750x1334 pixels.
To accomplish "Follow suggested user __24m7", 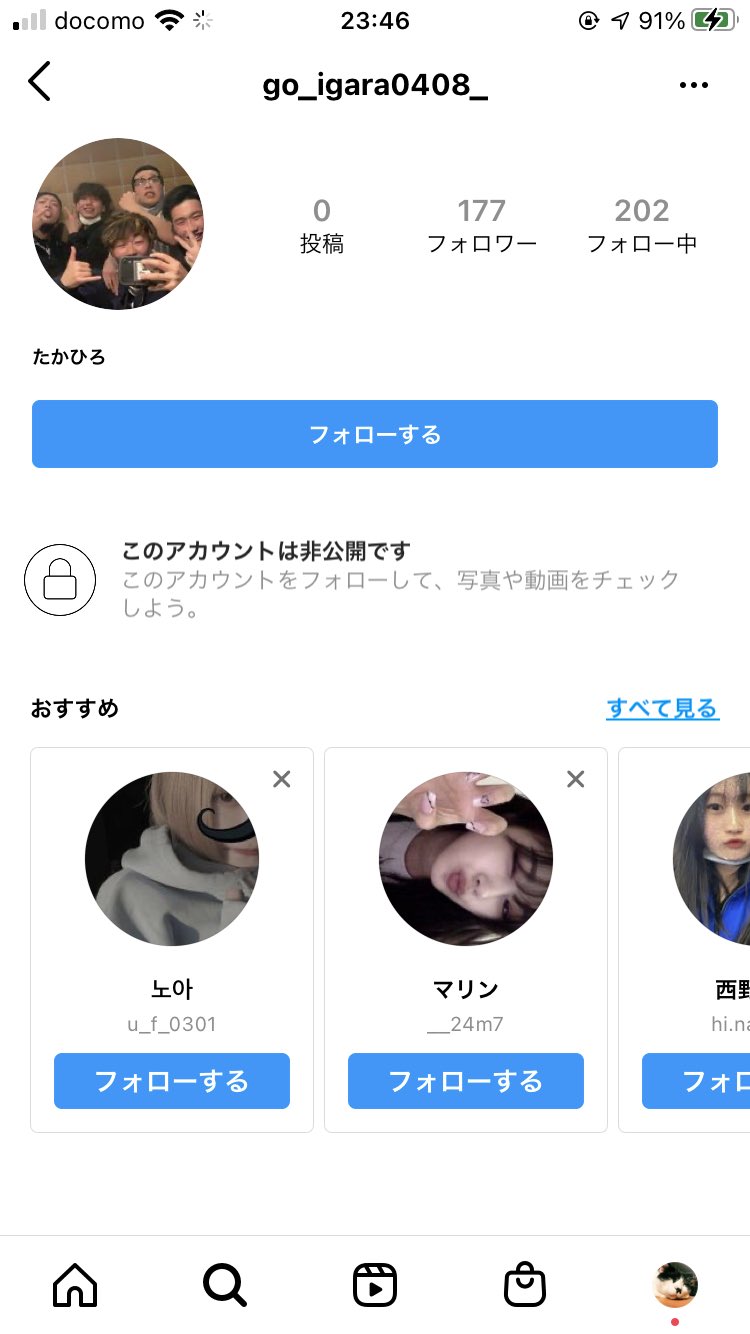I will (x=466, y=1081).
